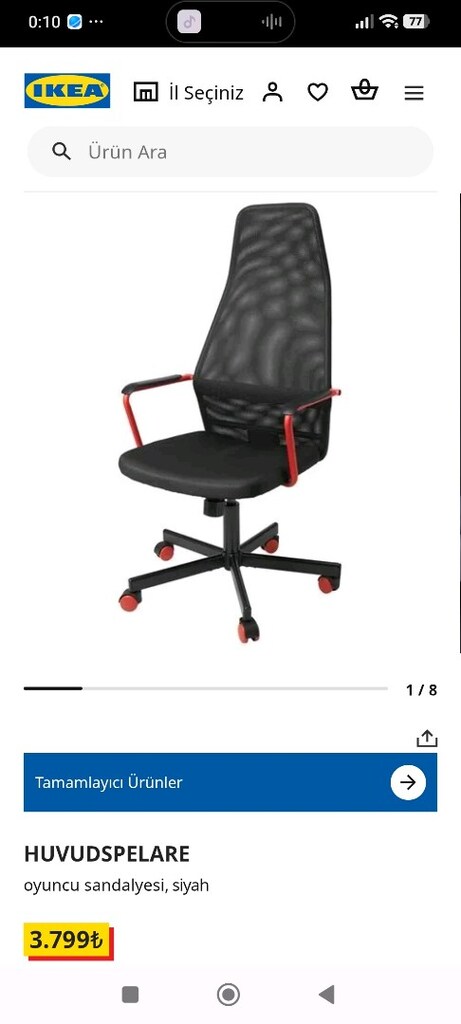
Task: Open Tamamlayıcı Ürünler banner
Action: coord(230,782)
